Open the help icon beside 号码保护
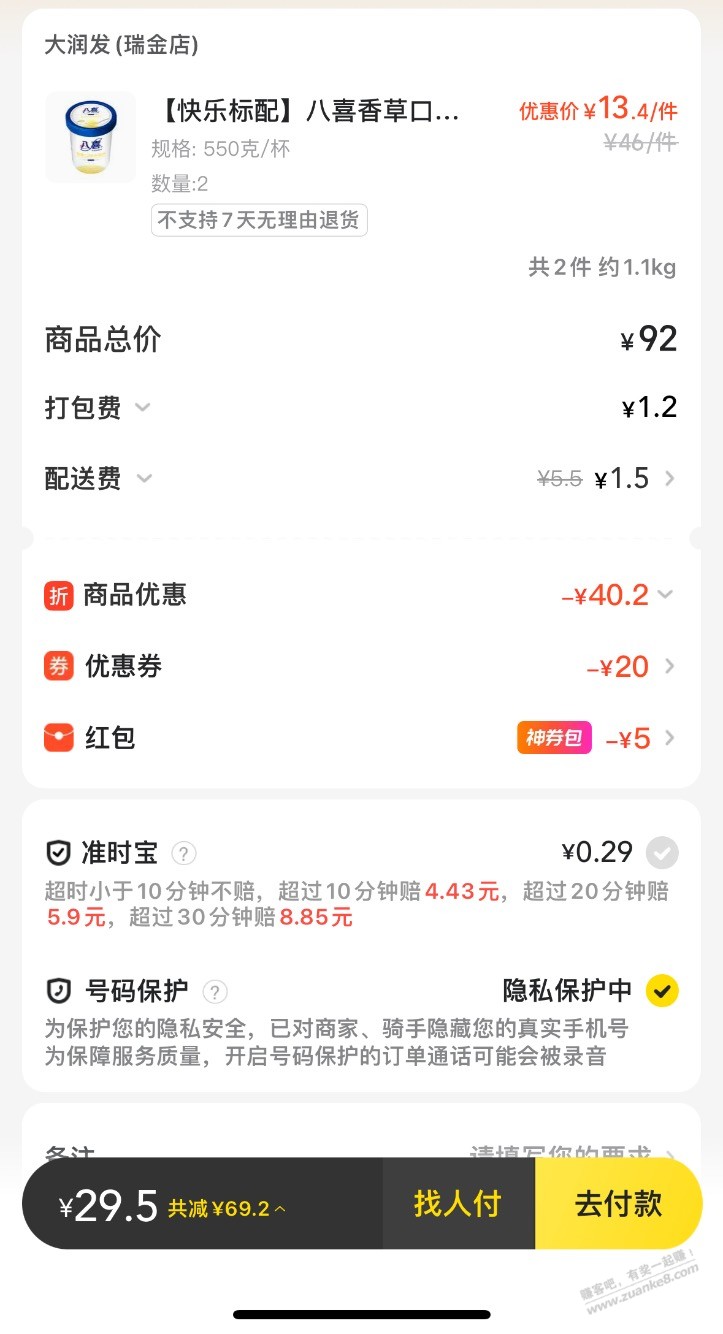The width and height of the screenshot is (723, 1334). [214, 992]
